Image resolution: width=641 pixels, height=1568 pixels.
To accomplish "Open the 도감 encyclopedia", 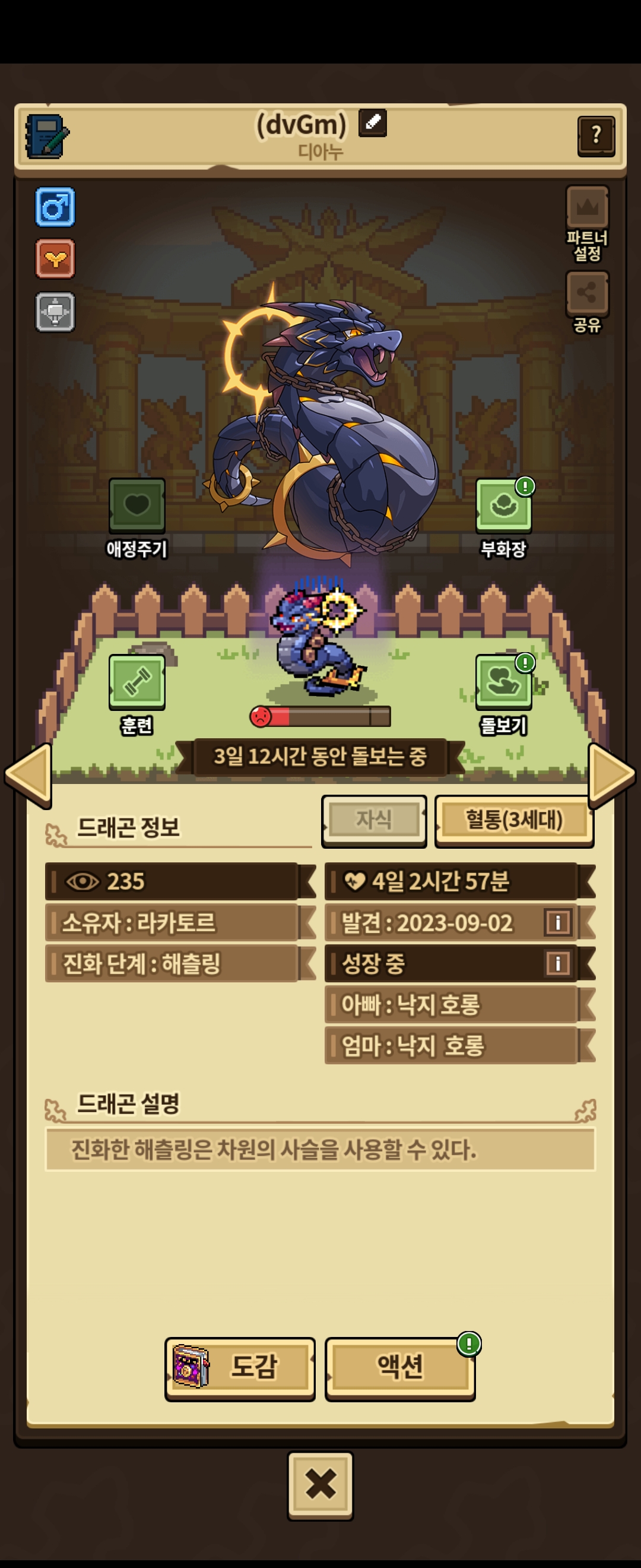I will click(240, 1365).
